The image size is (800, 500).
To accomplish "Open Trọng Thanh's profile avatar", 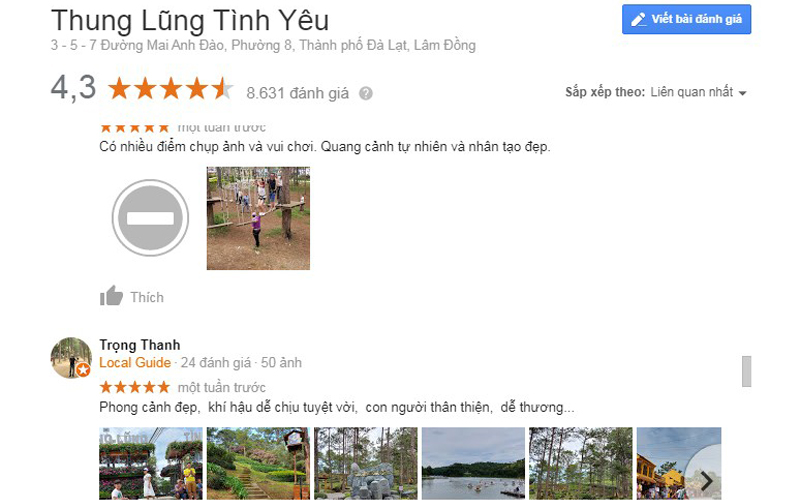I will (x=71, y=357).
